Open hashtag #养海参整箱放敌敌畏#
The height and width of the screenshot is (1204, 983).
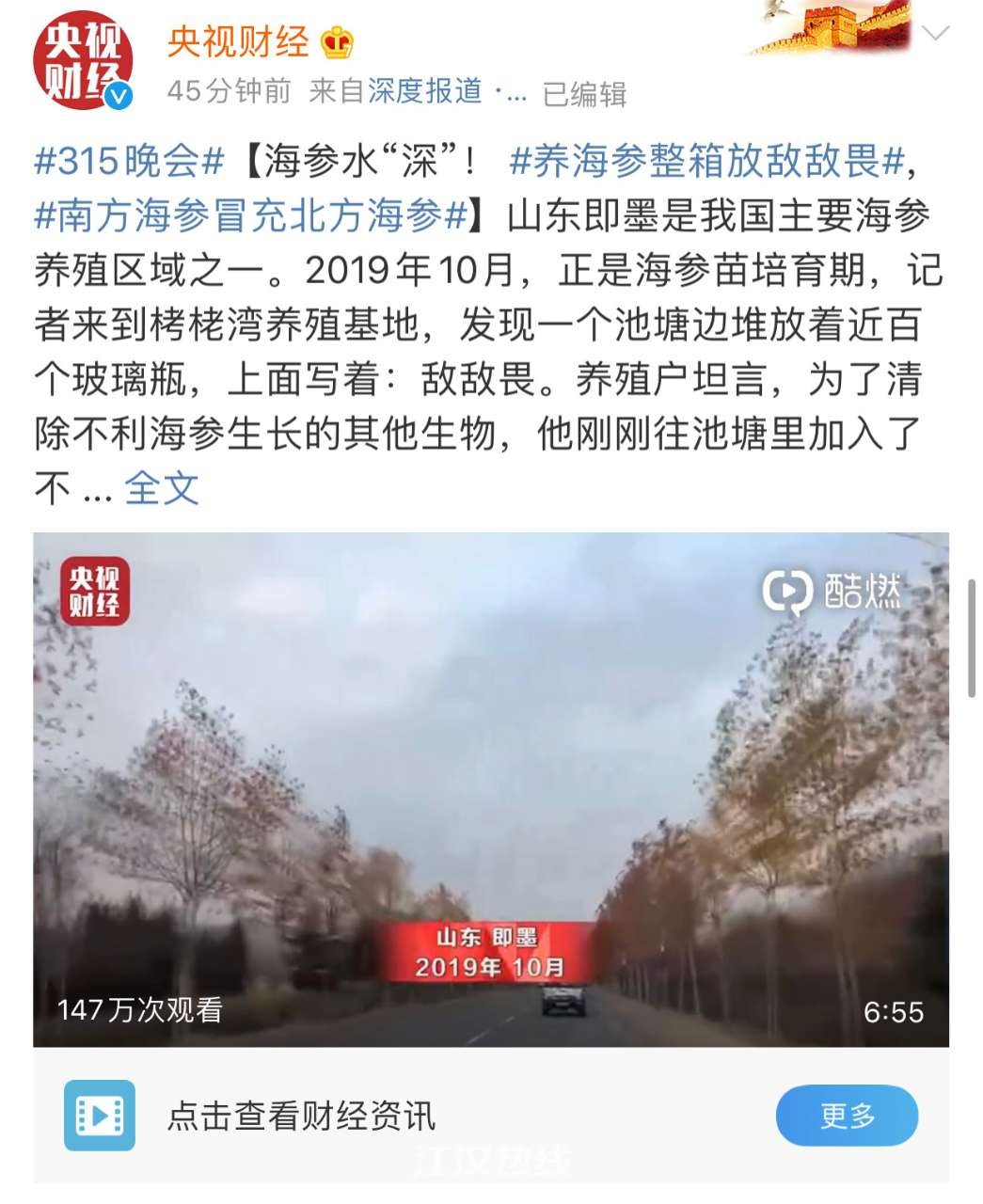pyautogui.click(x=706, y=161)
